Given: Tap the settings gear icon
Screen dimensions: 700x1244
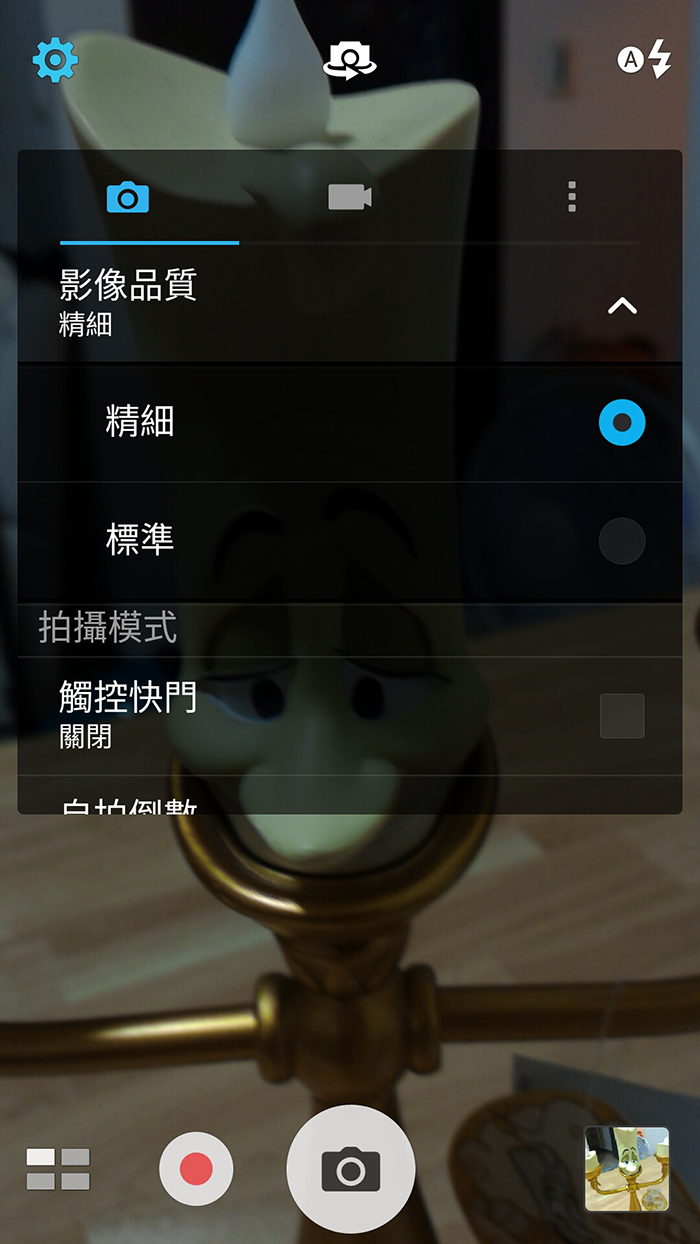Looking at the screenshot, I should tap(55, 61).
